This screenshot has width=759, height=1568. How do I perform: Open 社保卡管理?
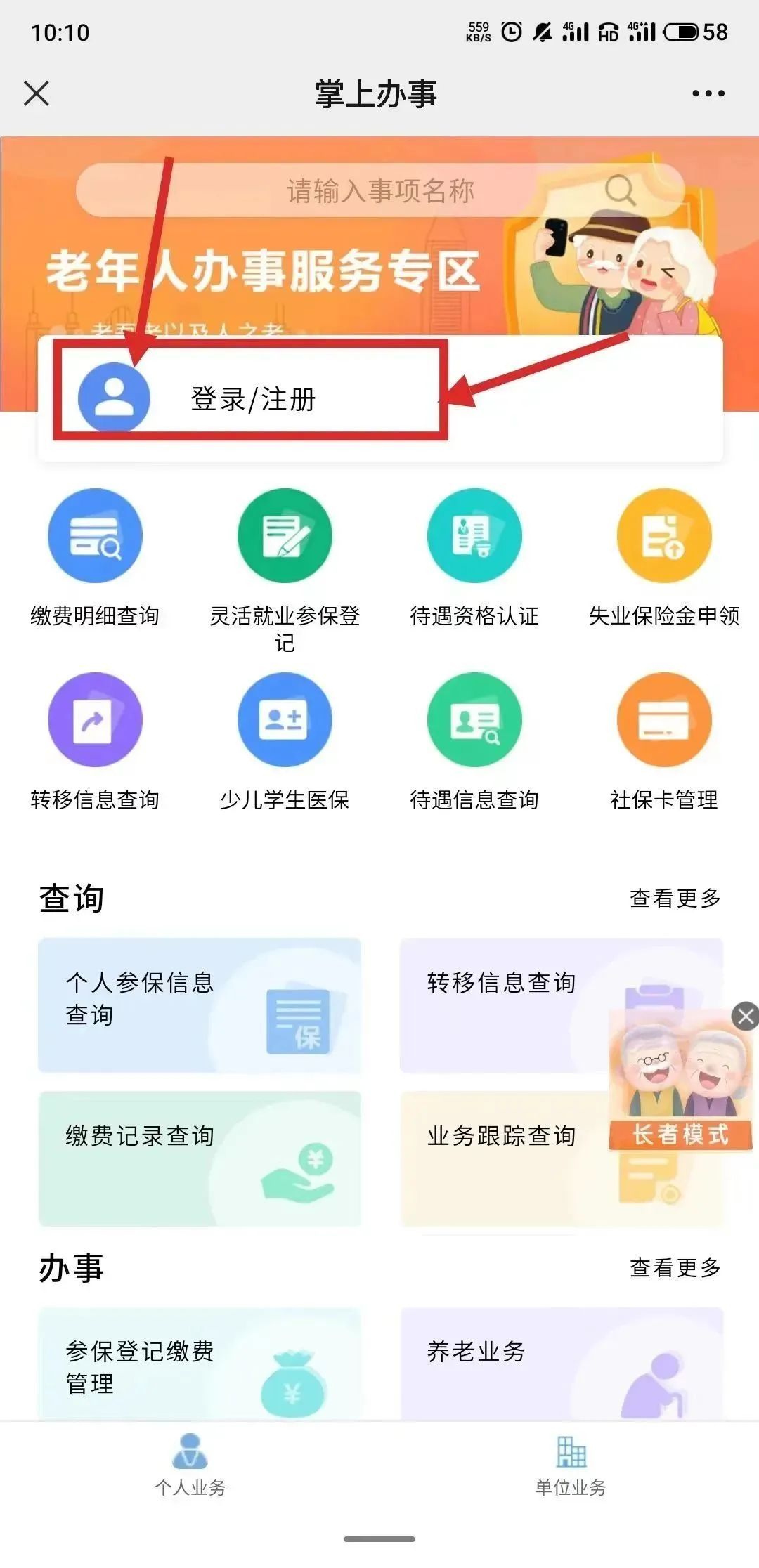coord(664,720)
